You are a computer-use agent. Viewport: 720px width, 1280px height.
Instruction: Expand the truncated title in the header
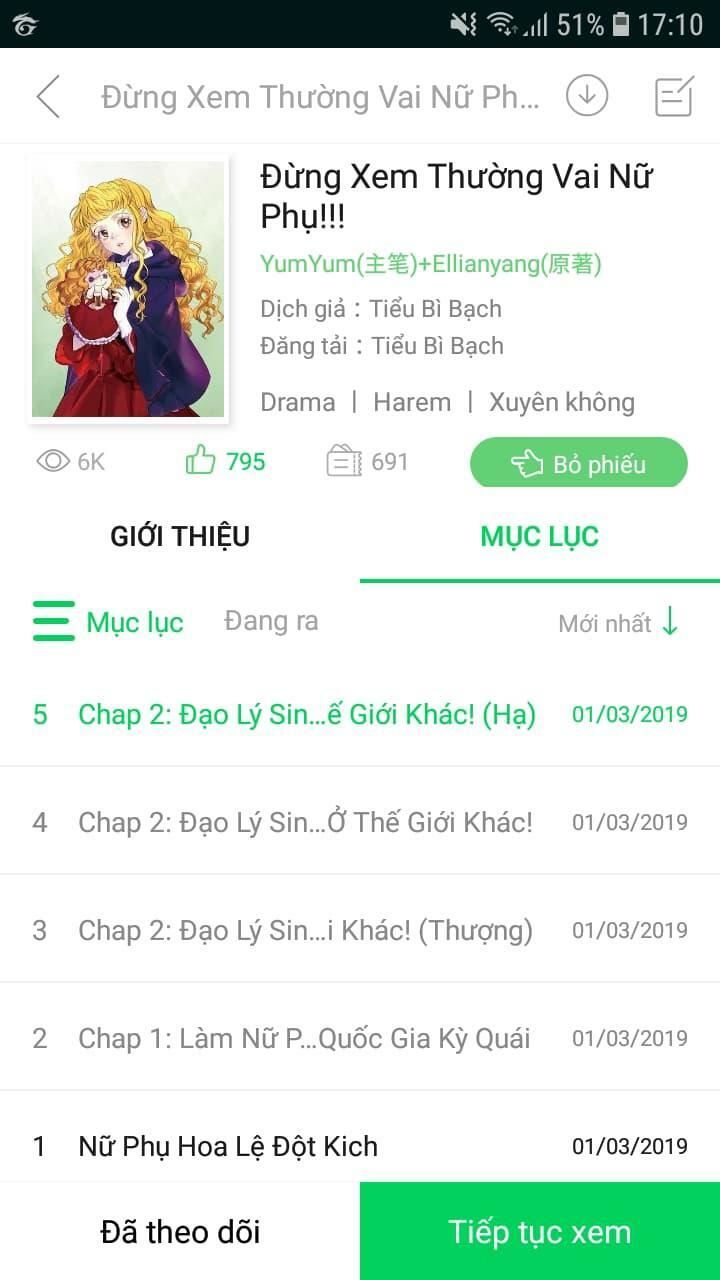point(320,96)
